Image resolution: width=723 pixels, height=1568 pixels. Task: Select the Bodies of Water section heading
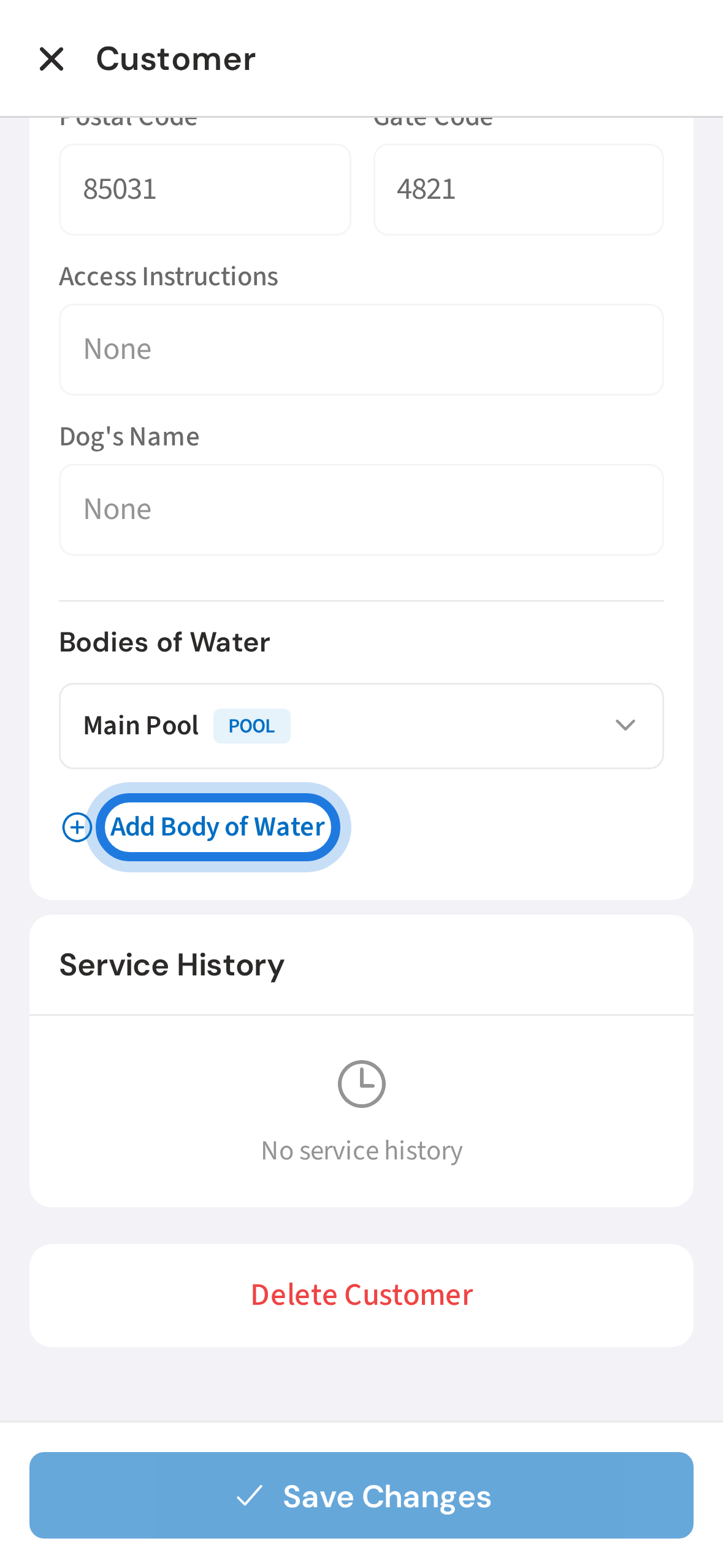(164, 642)
